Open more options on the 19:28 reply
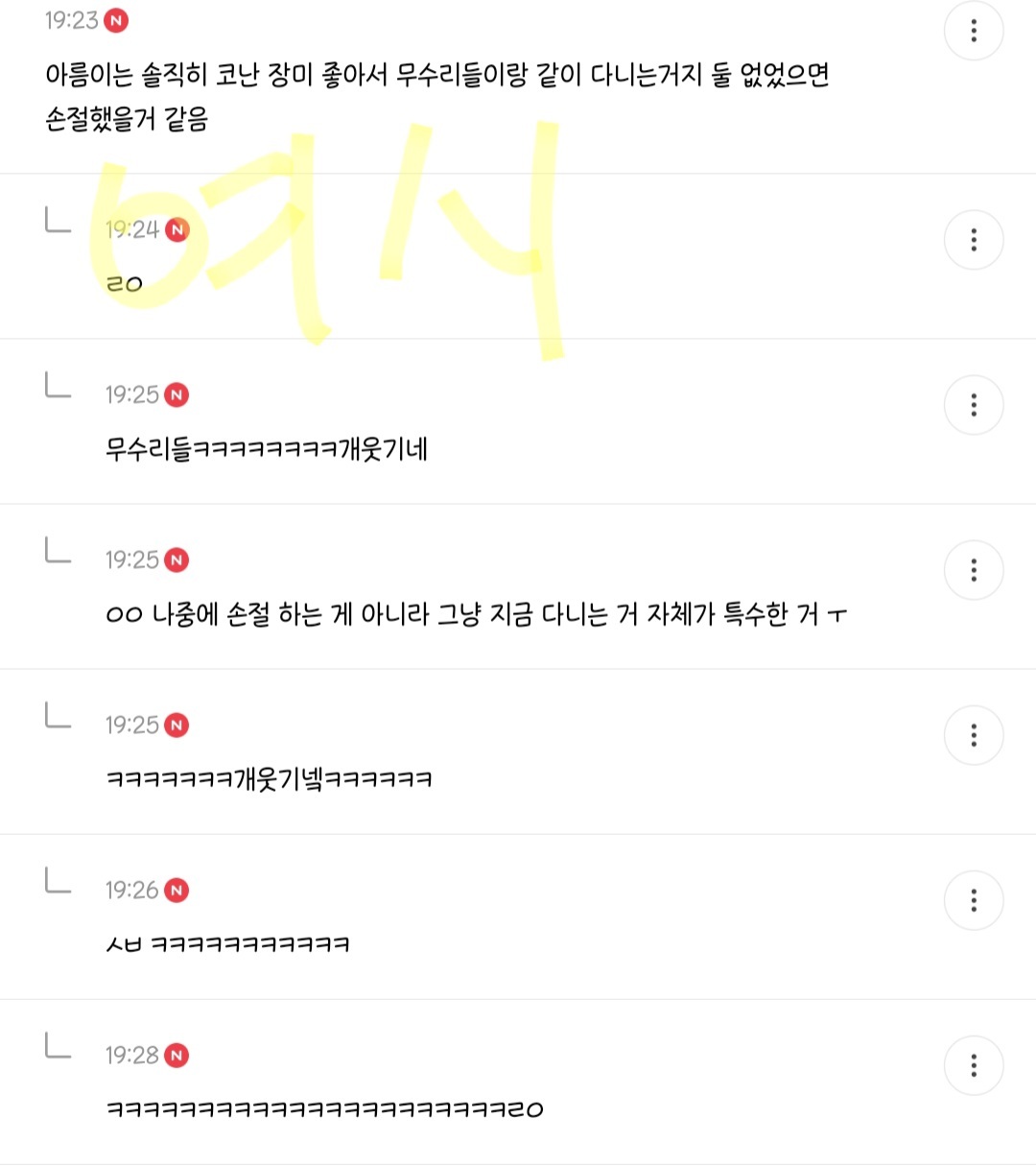 [x=974, y=1065]
